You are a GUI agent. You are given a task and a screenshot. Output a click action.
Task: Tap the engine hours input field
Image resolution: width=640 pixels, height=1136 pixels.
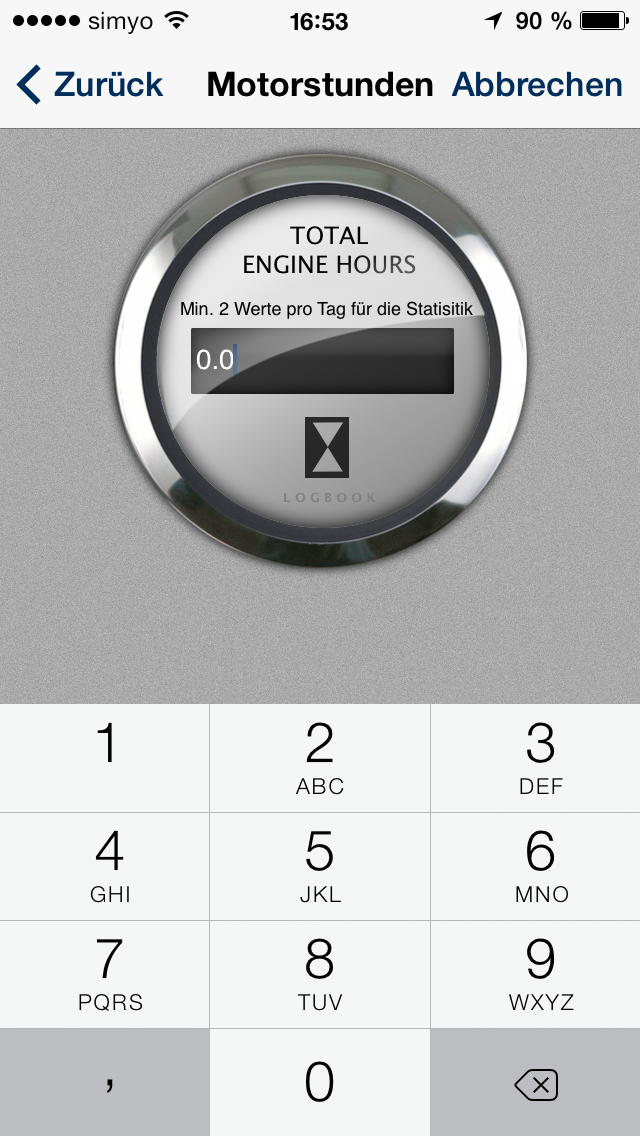[323, 361]
